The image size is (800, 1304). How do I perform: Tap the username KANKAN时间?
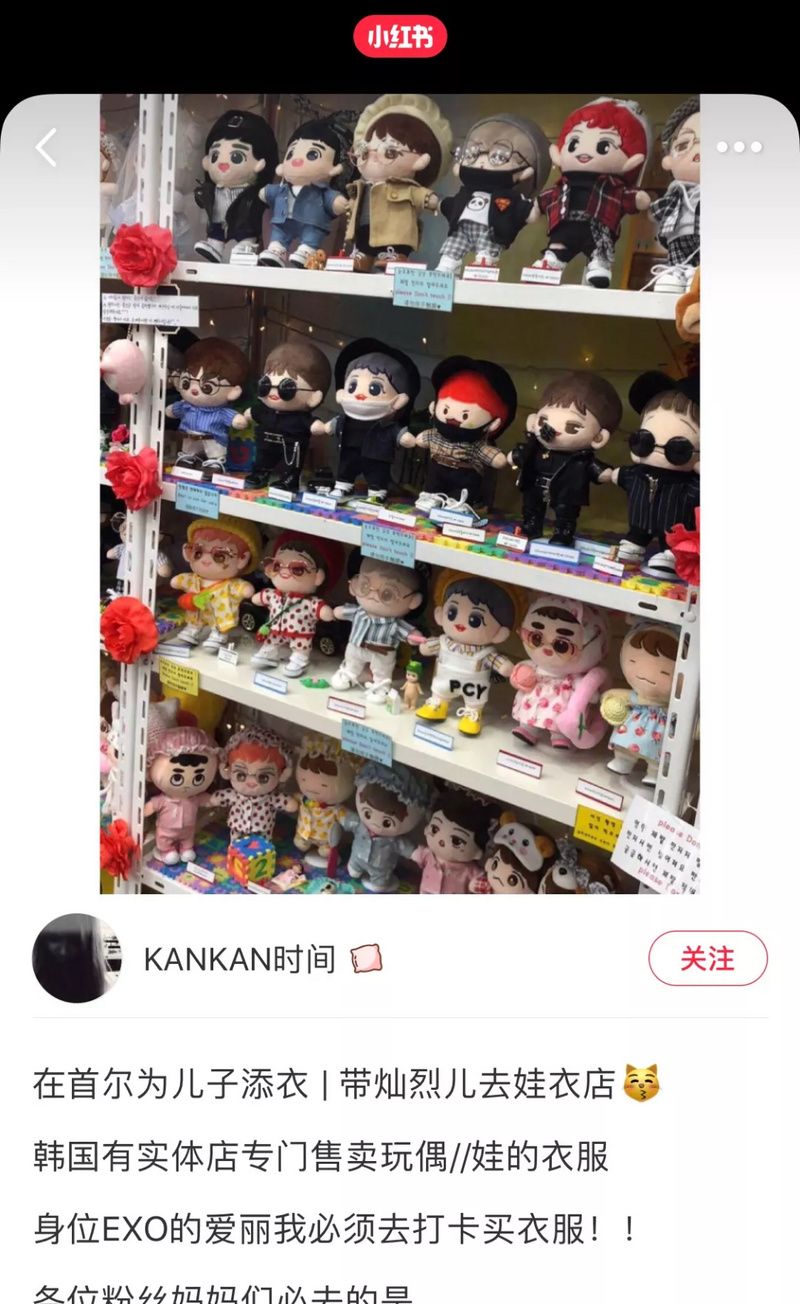coord(238,959)
